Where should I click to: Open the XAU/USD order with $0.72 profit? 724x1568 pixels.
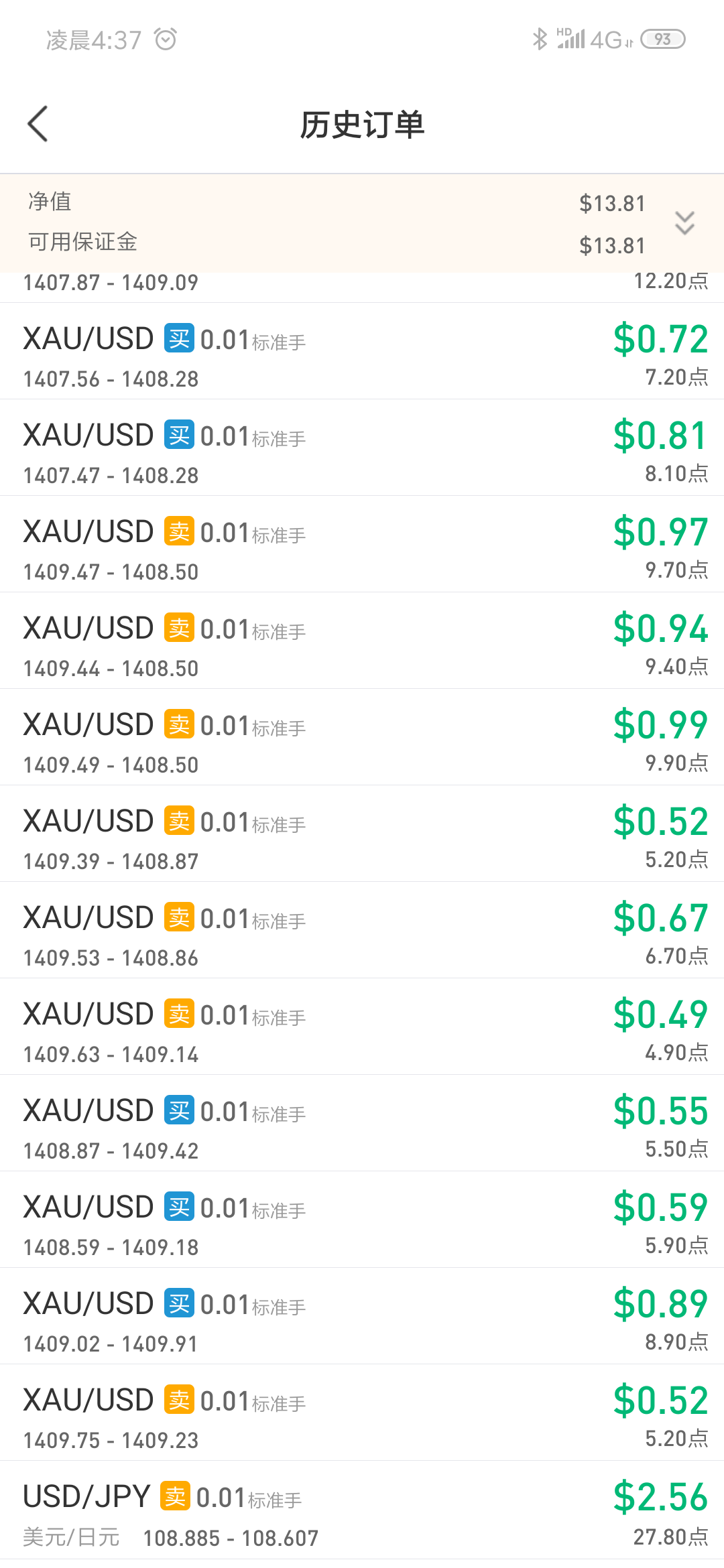362,351
